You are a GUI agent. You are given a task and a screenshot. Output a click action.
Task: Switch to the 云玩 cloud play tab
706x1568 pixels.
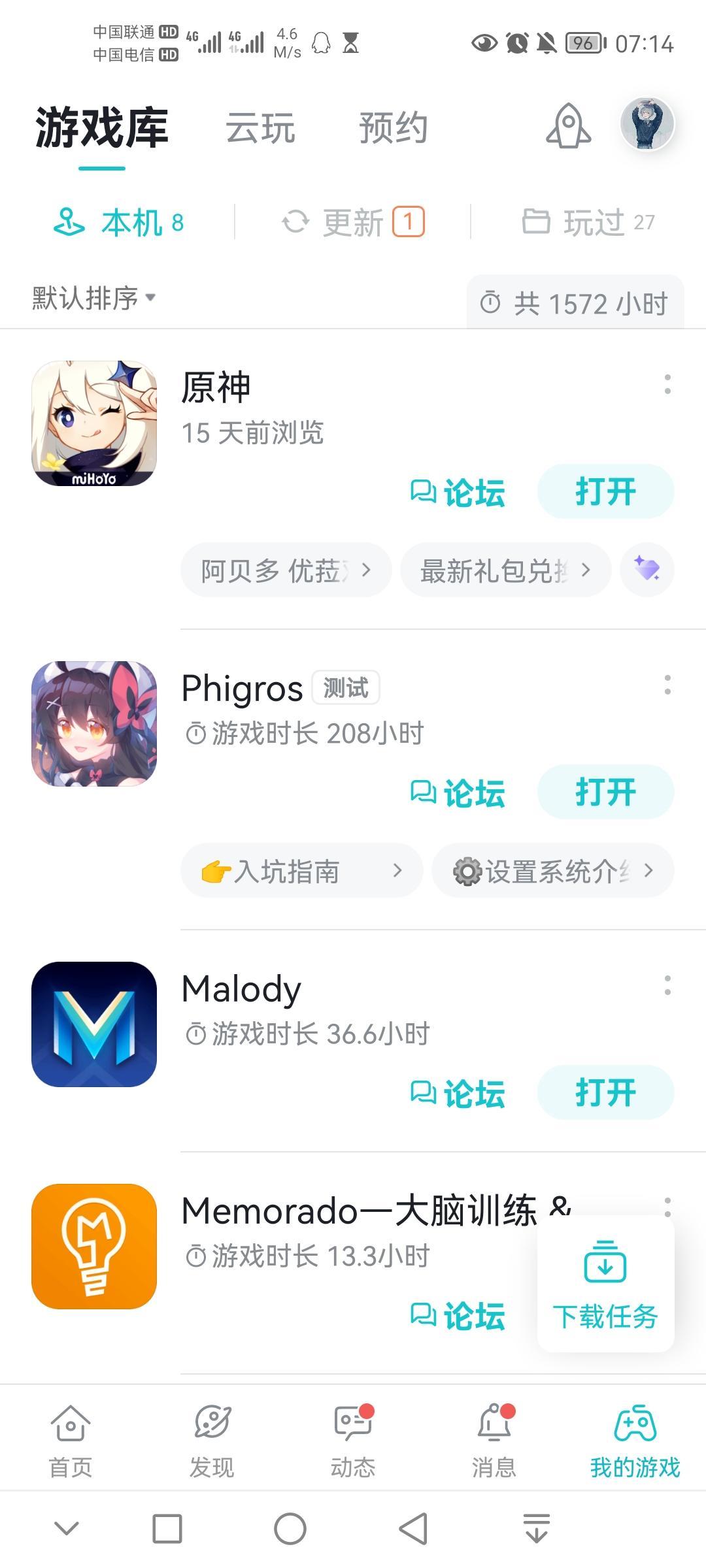(x=260, y=129)
